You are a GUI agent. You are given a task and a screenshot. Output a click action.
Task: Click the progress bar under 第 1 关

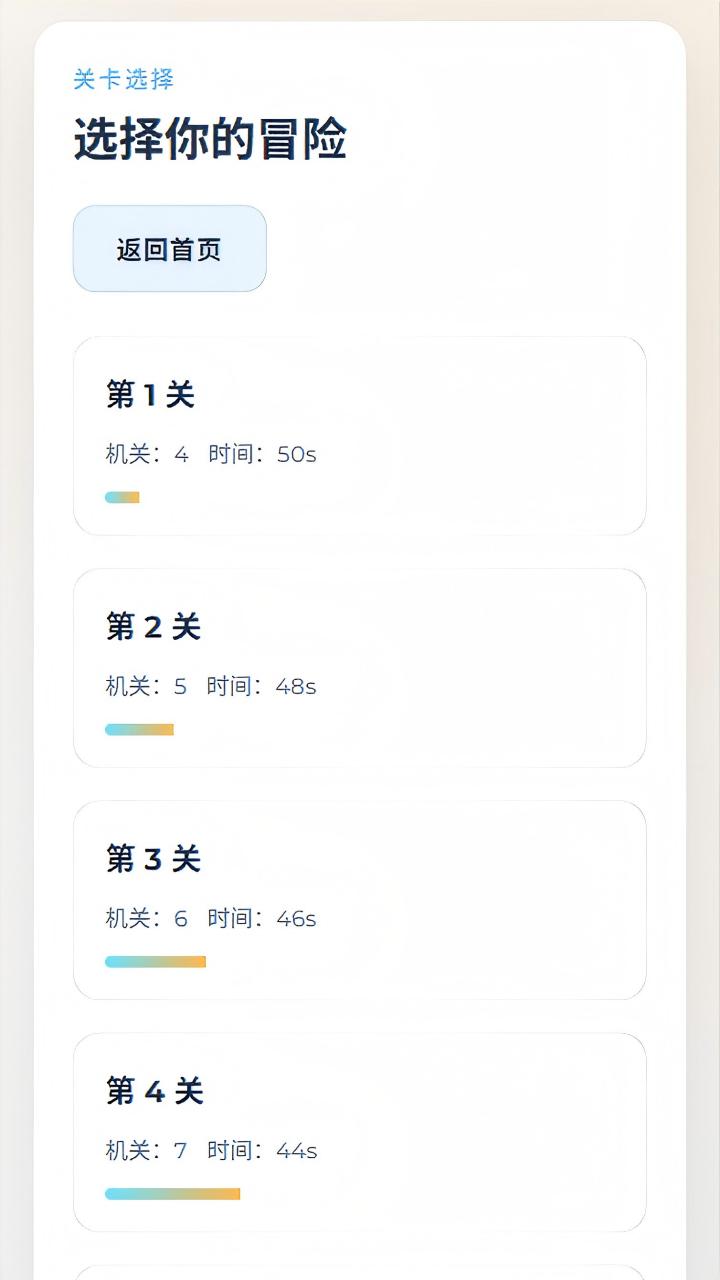122,495
